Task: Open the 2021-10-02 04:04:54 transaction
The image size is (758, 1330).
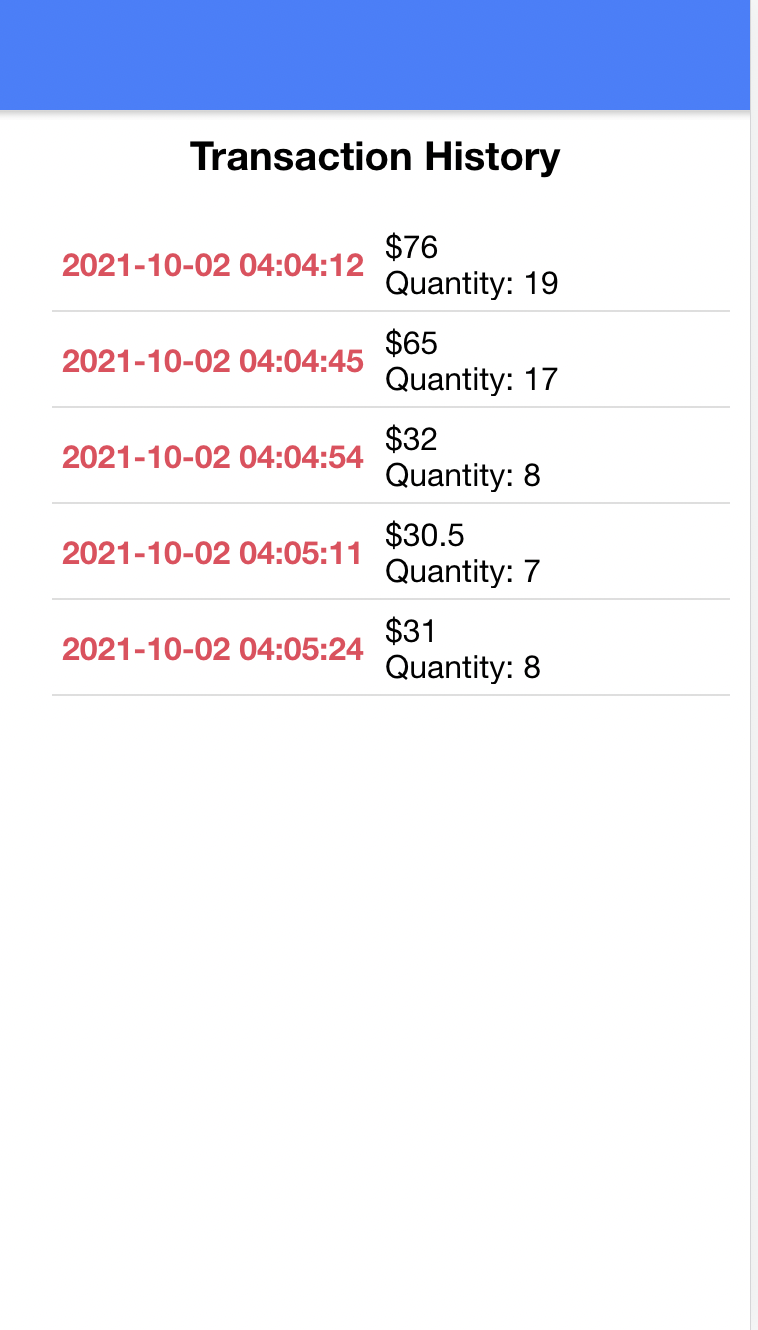Action: (x=211, y=457)
